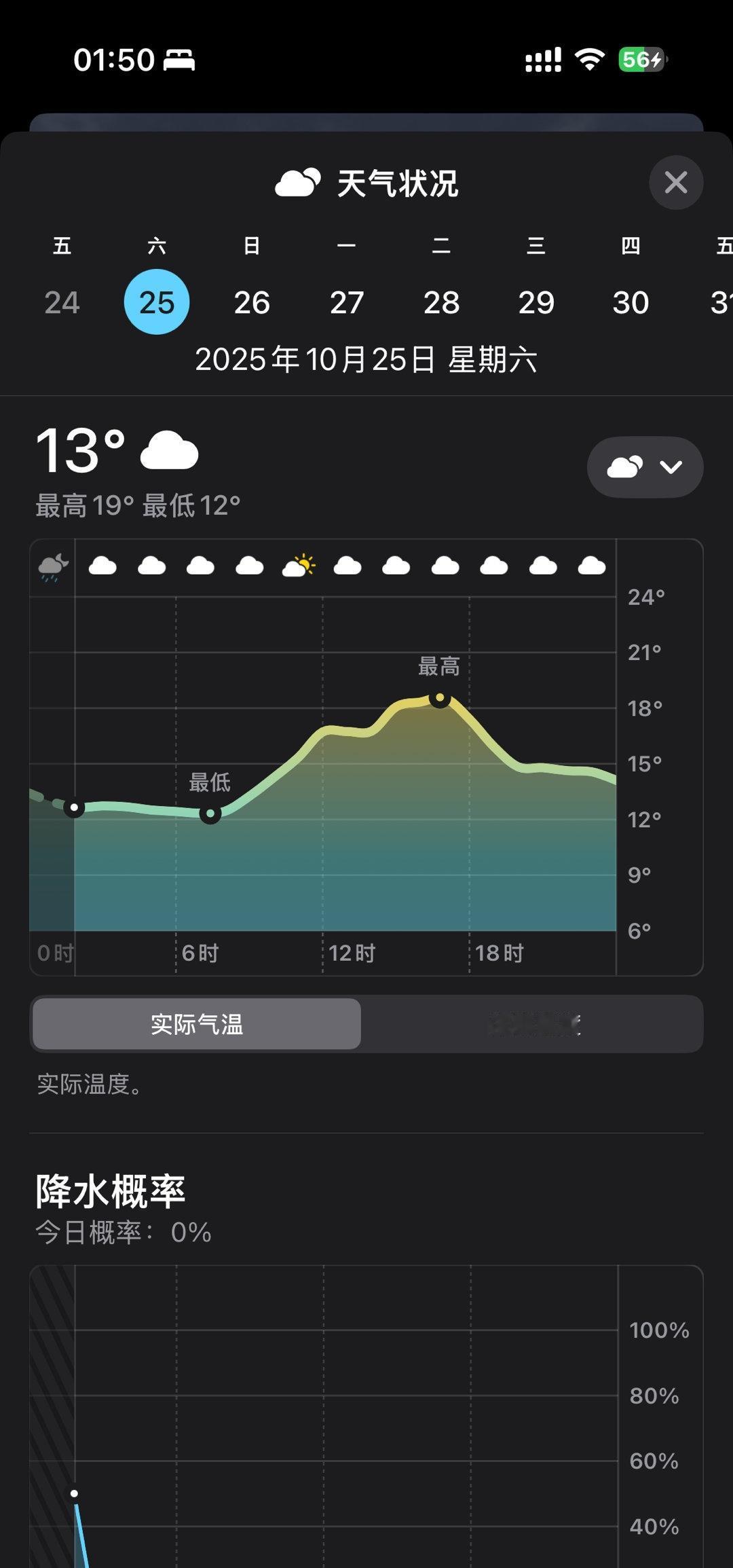Screen dimensions: 733x1568
Task: Tap the sleep mode icon next to the clock
Action: [178, 60]
